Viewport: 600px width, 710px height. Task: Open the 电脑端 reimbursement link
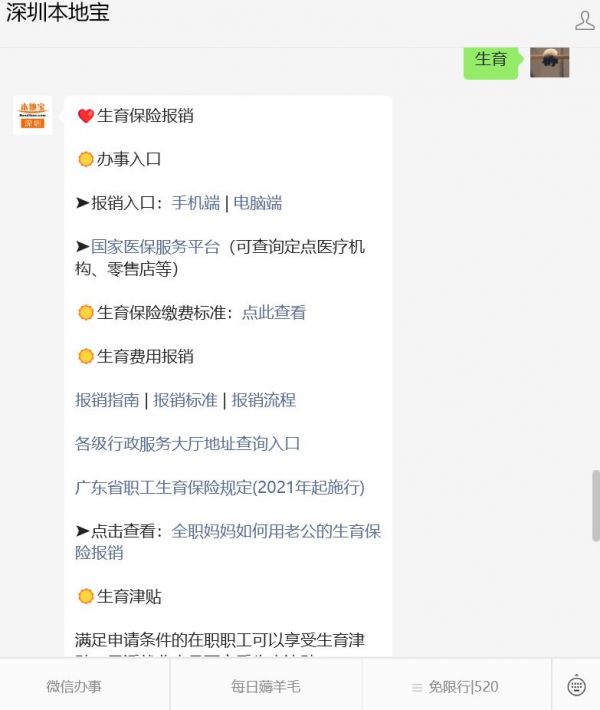258,203
